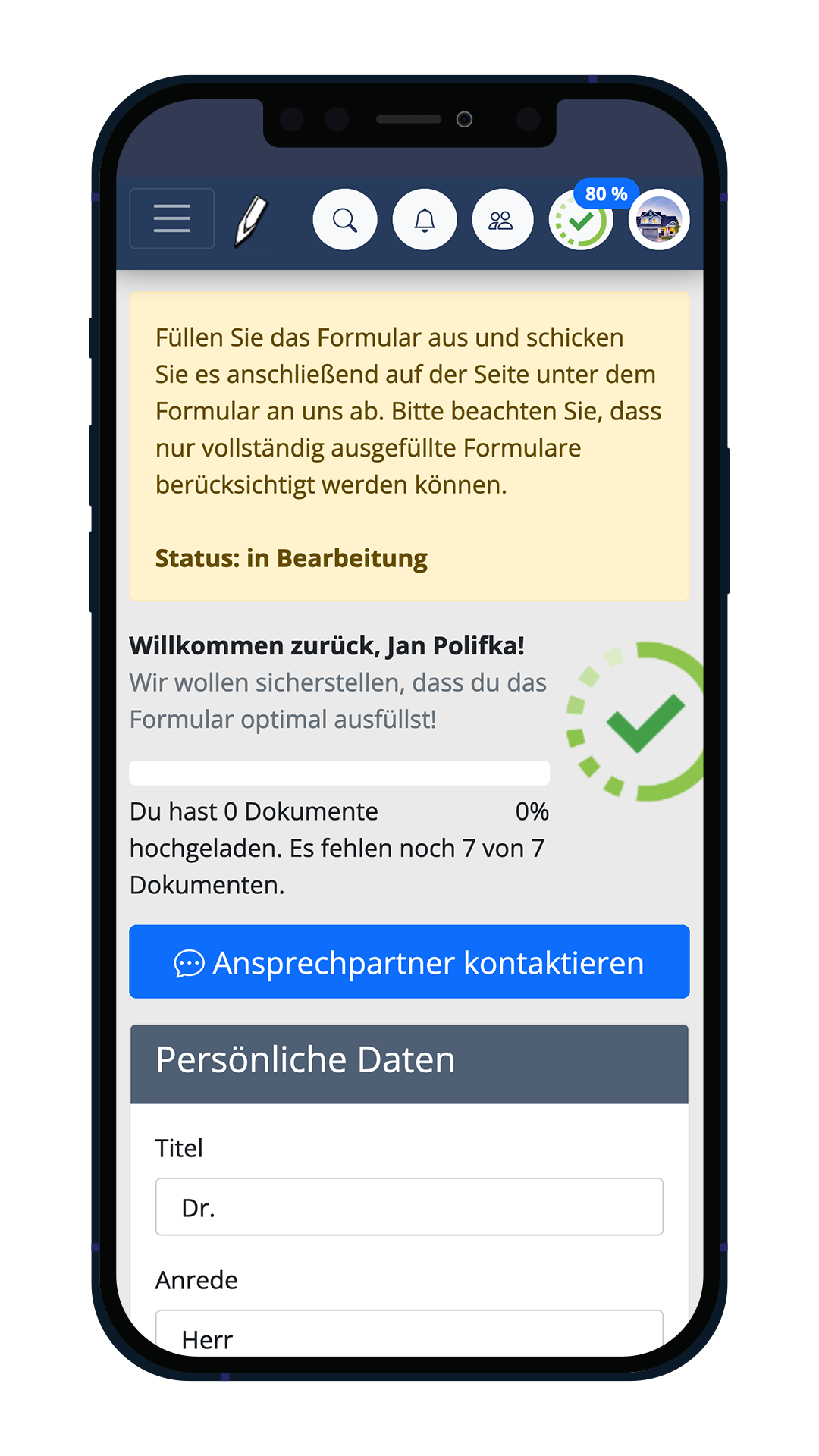
Task: Open the 80 % progress checkmark icon
Action: tap(582, 220)
